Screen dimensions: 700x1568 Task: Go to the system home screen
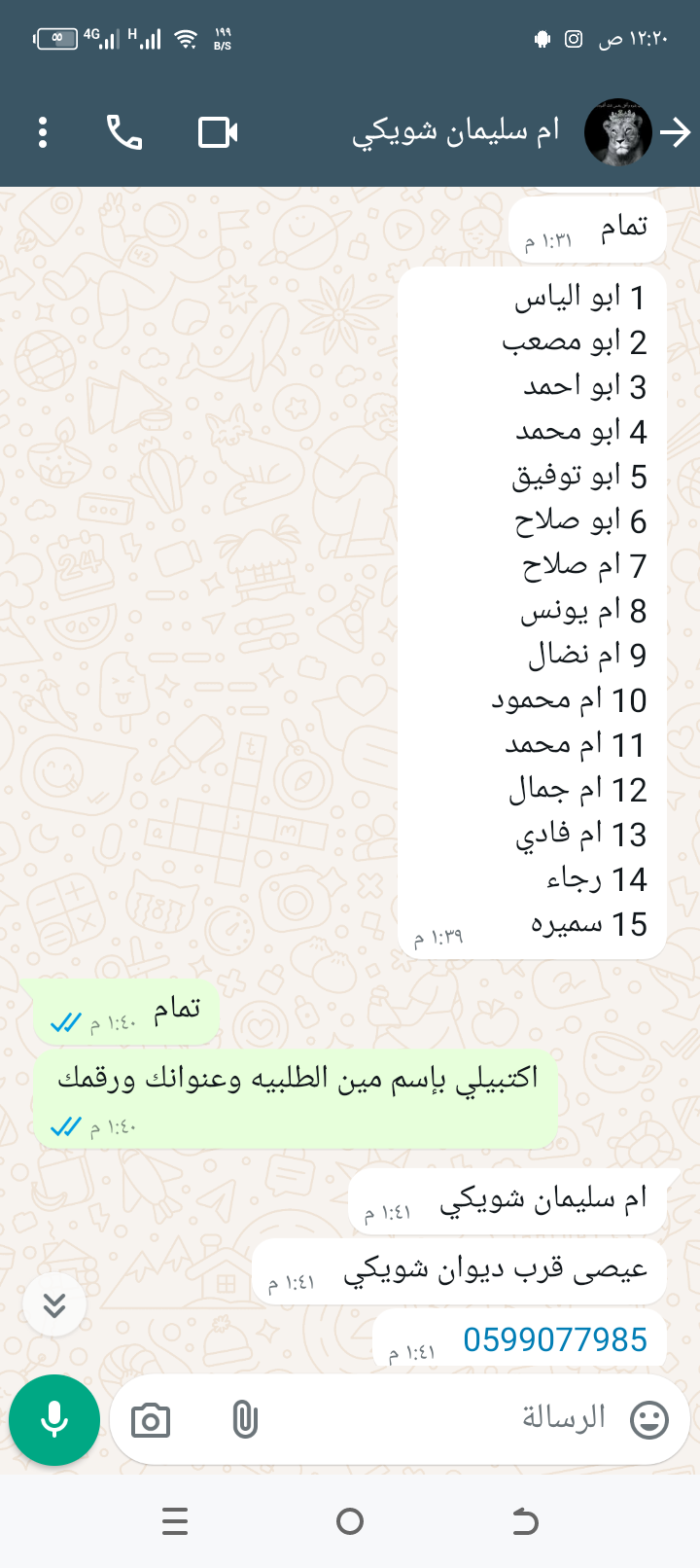tap(350, 1521)
